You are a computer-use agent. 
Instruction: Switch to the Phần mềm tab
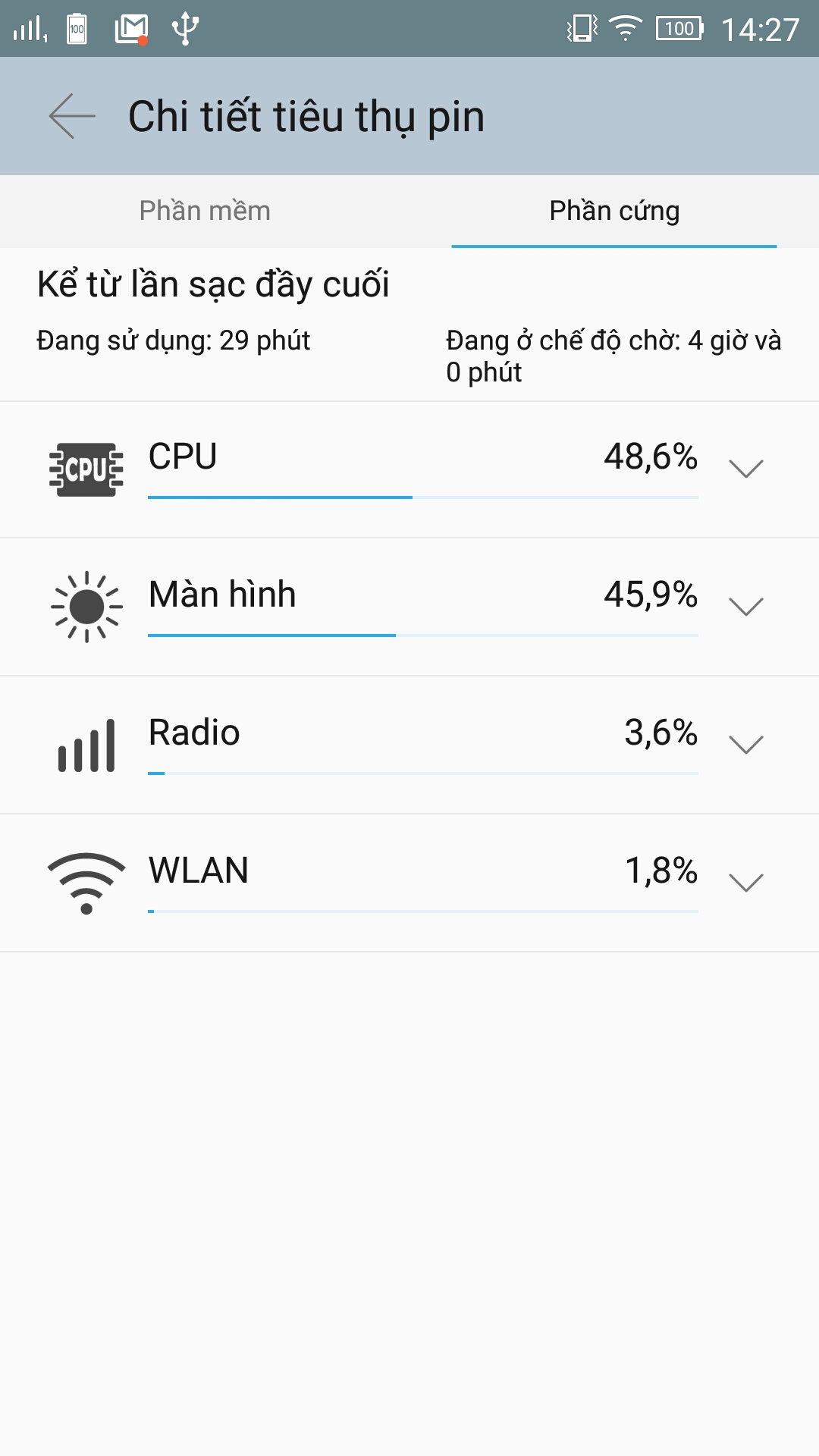point(205,211)
